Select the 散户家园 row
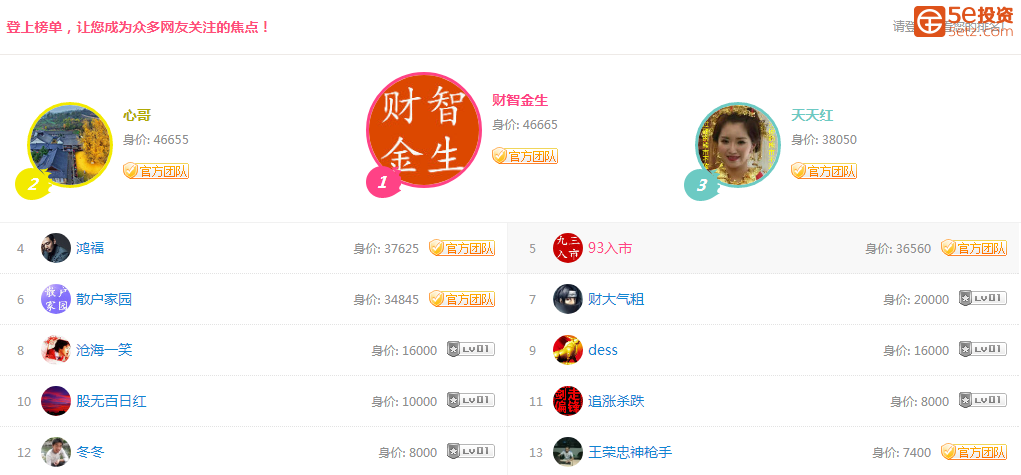 coord(104,299)
